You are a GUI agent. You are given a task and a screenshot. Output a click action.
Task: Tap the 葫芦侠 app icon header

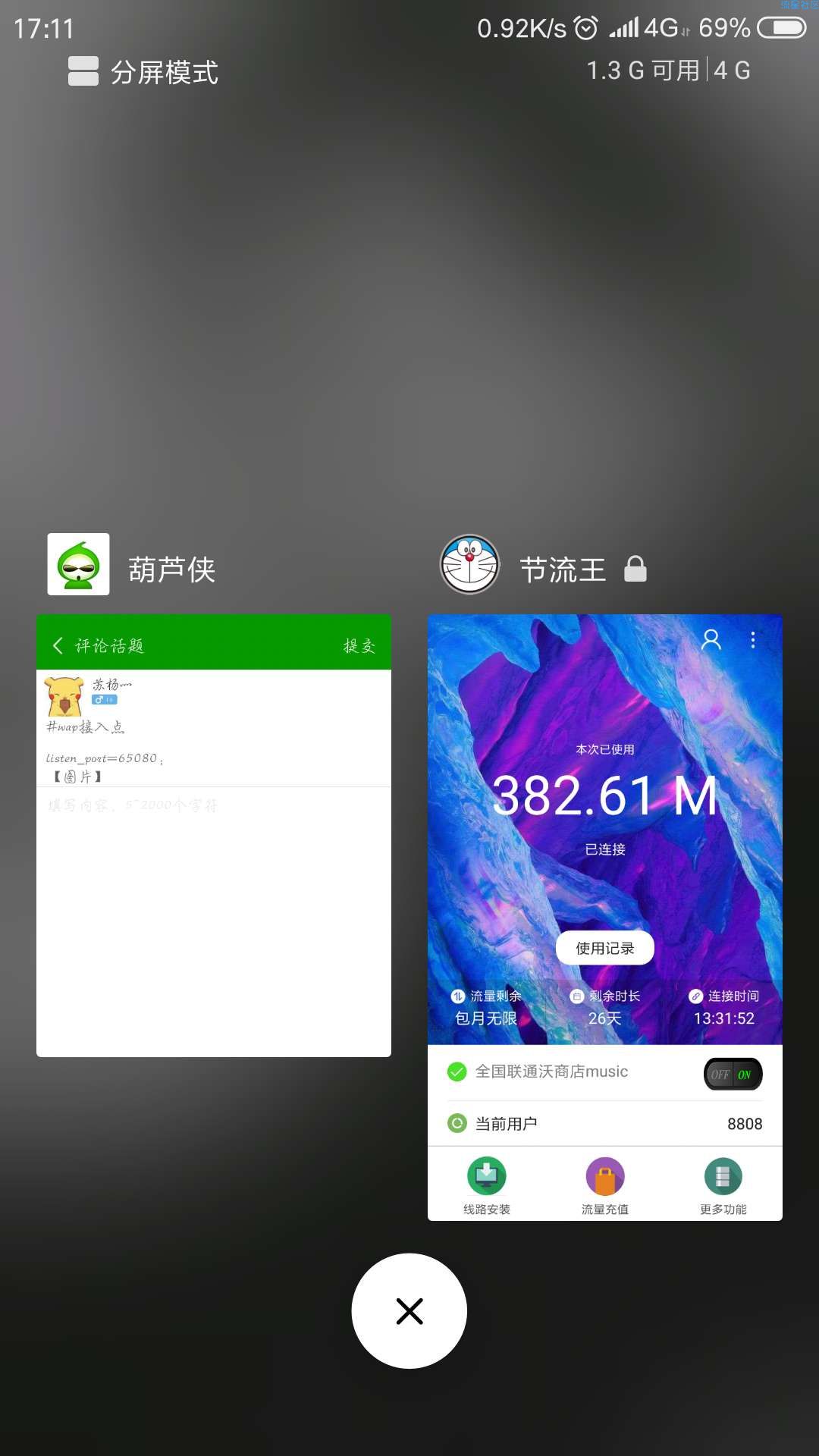point(78,564)
